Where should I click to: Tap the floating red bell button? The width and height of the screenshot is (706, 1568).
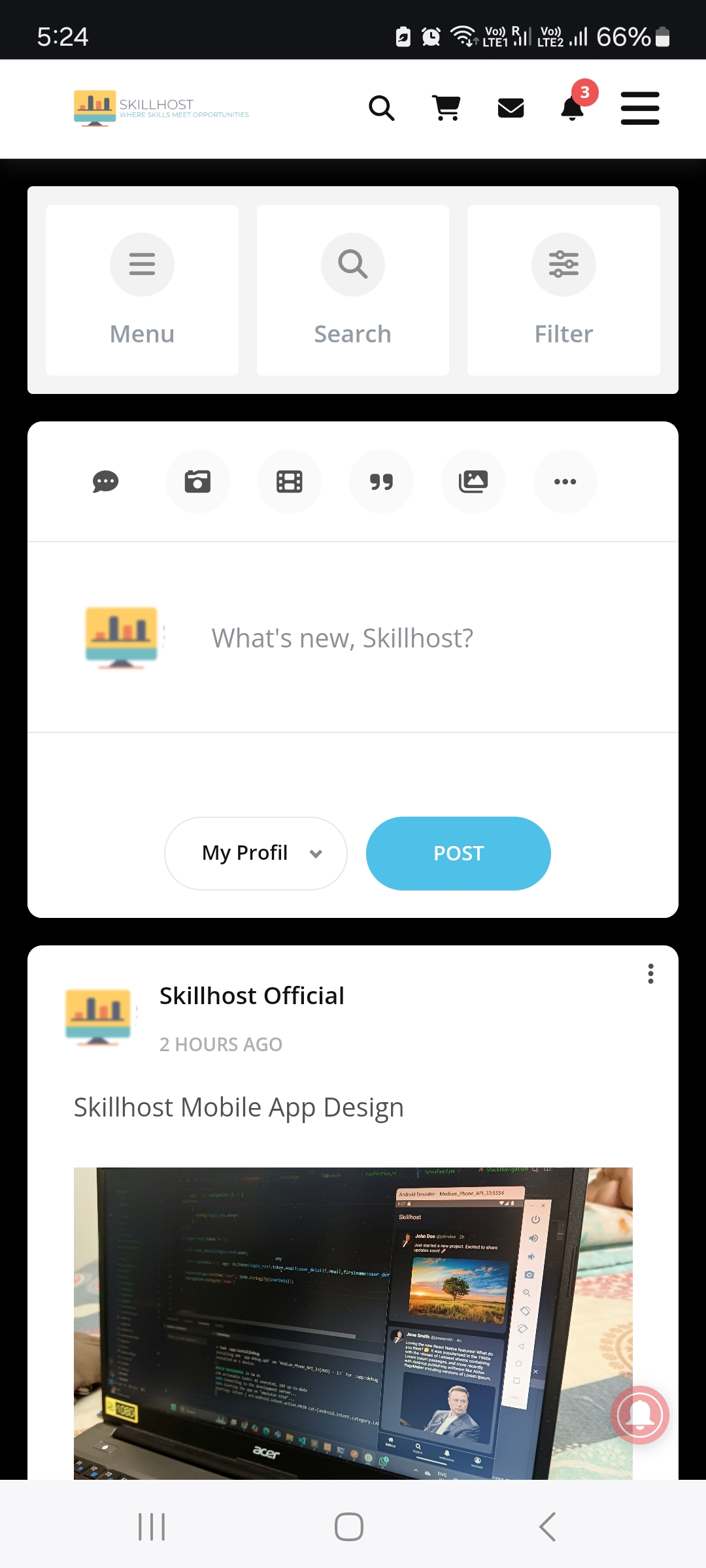click(x=639, y=1414)
